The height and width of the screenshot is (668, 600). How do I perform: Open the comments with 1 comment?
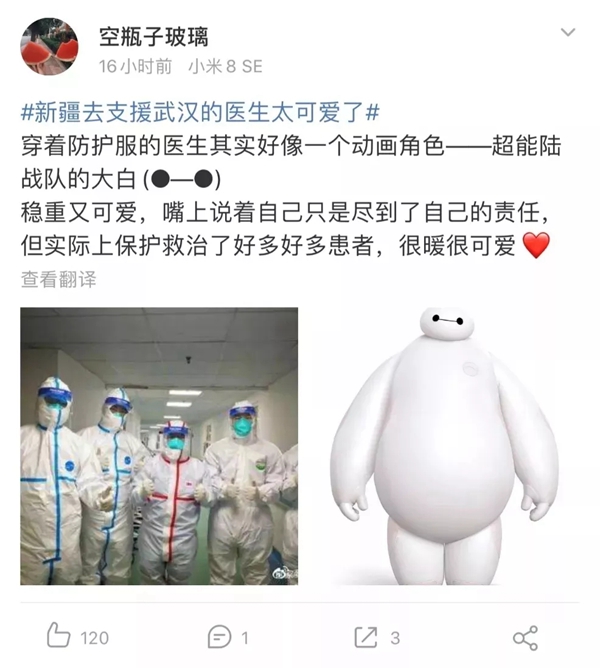coord(227,637)
